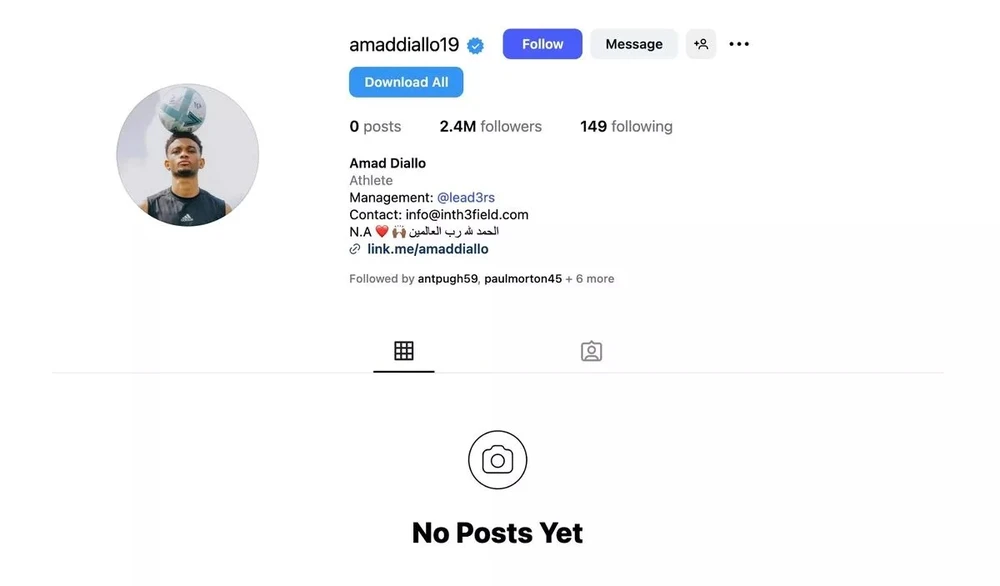1000x586 pixels.
Task: Open Amad Diallo's profile picture
Action: 188,155
